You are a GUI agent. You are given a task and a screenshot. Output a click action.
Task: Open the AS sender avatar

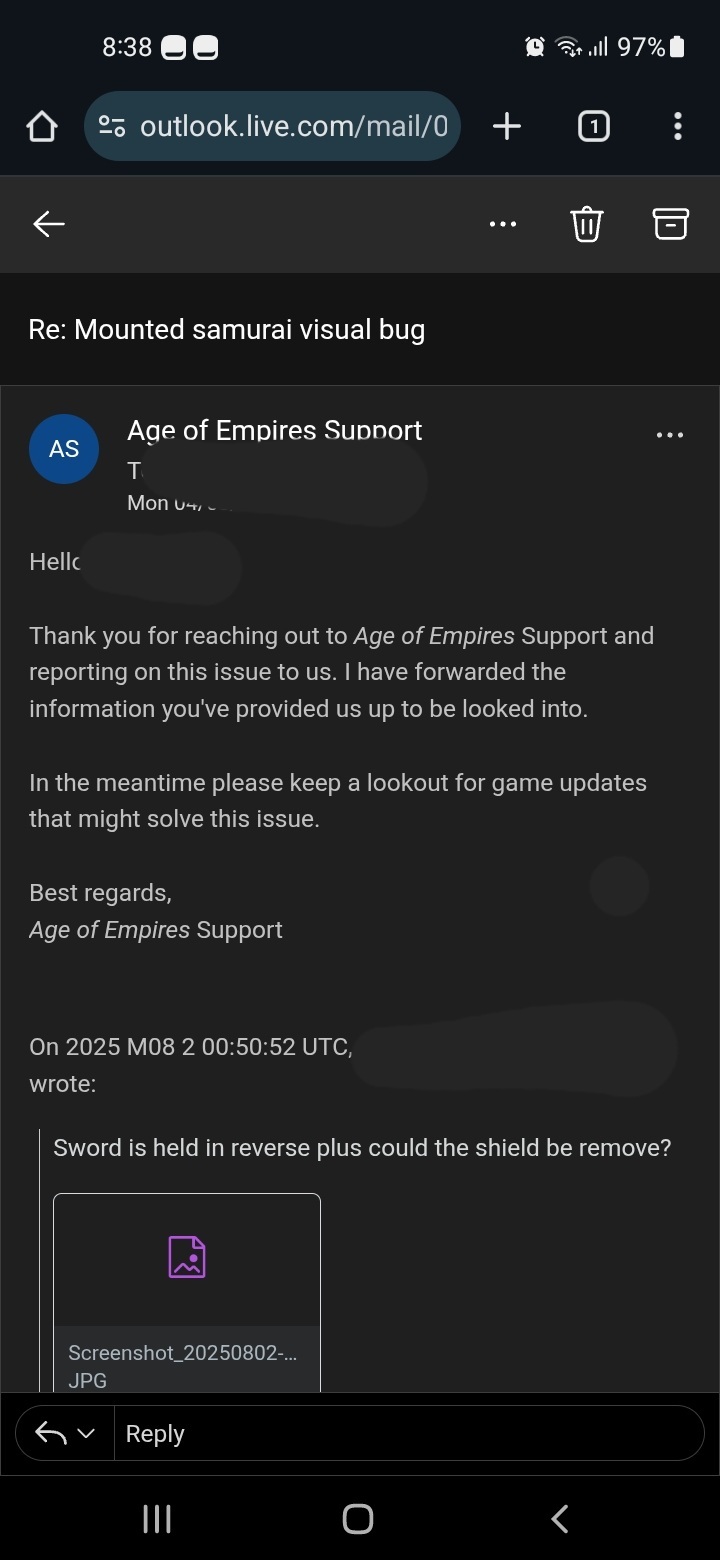tap(64, 449)
